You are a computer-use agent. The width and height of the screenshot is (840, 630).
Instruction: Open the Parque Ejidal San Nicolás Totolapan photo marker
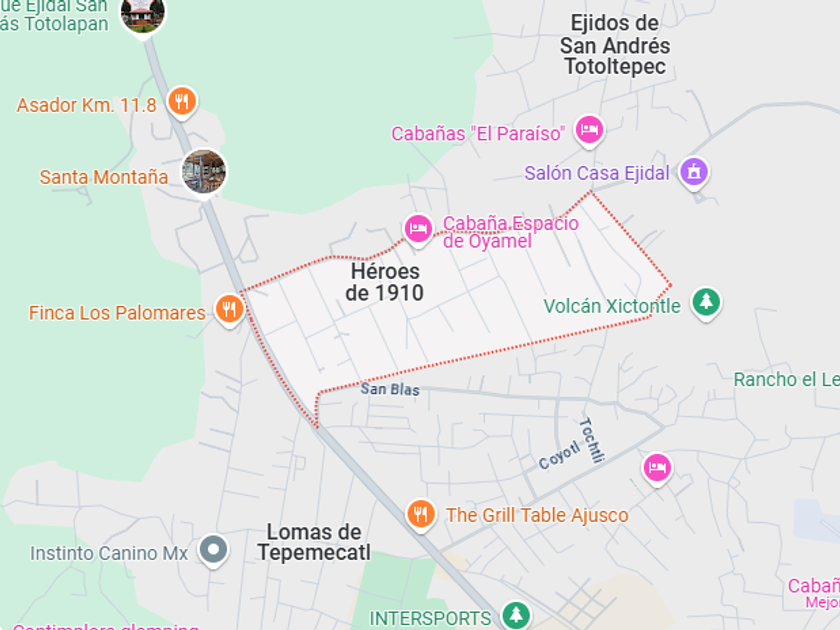142,14
